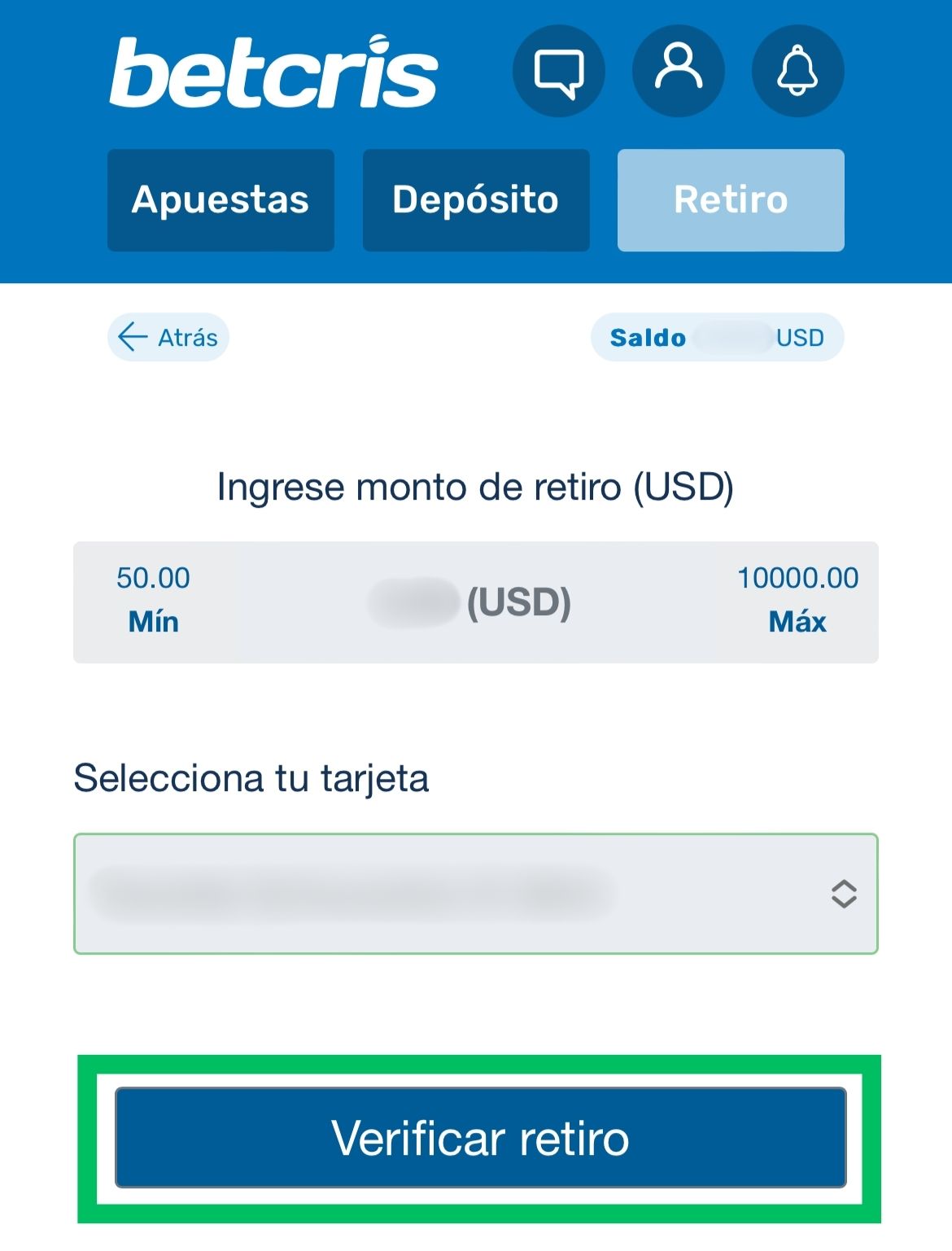Tap the Saldo balance chip
The width and height of the screenshot is (952, 1251).
[x=717, y=337]
